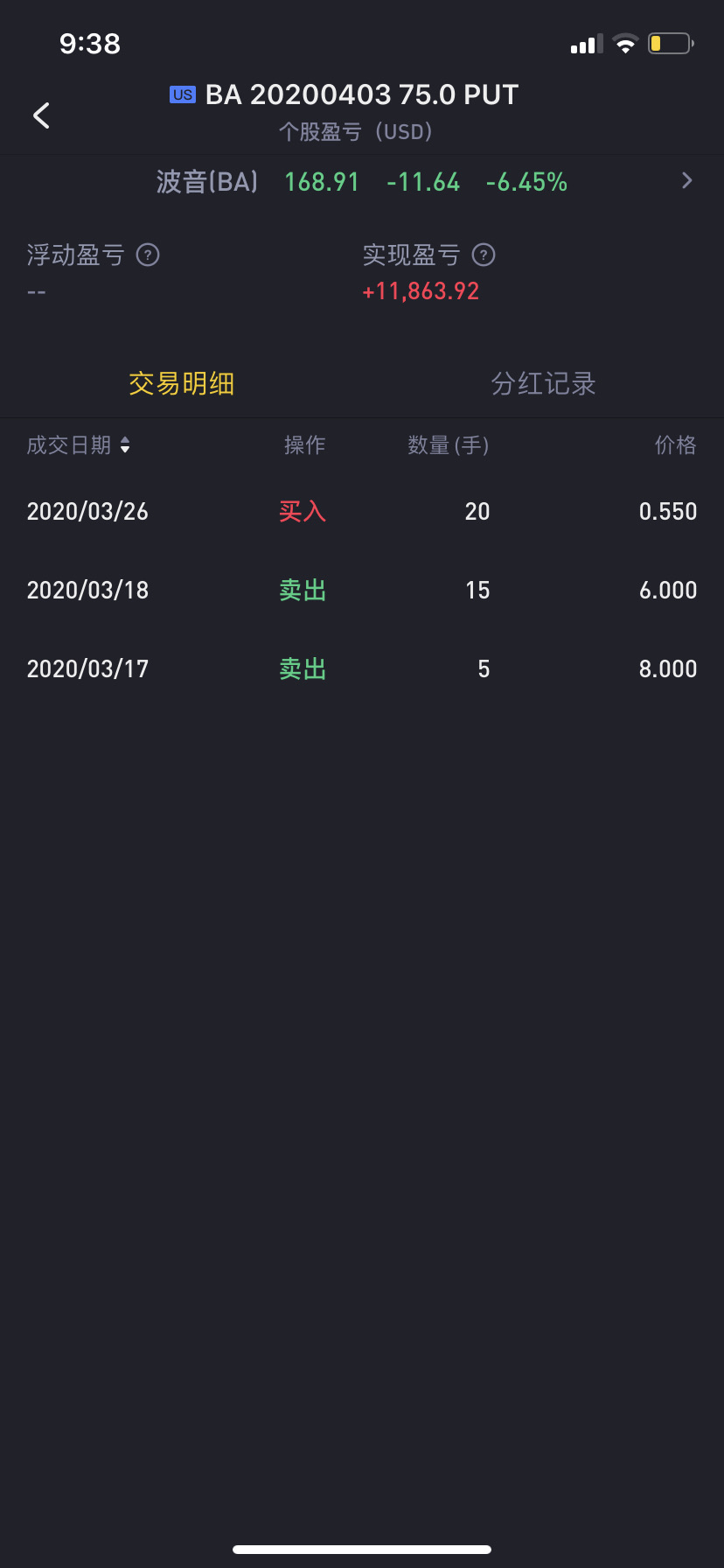The image size is (724, 1568).
Task: Go back with the top-left arrow
Action: (41, 115)
